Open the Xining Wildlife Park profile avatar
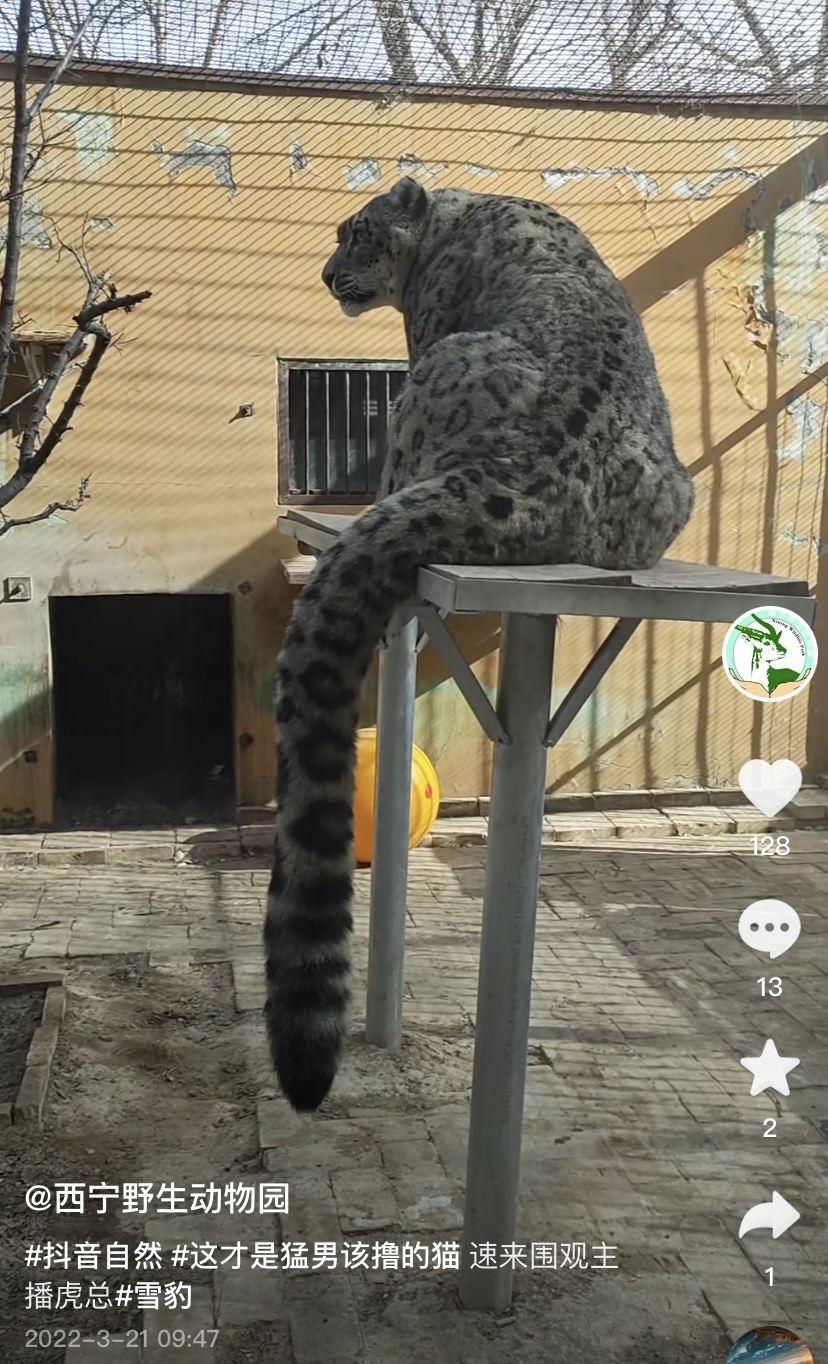The height and width of the screenshot is (1364, 828). click(x=769, y=653)
